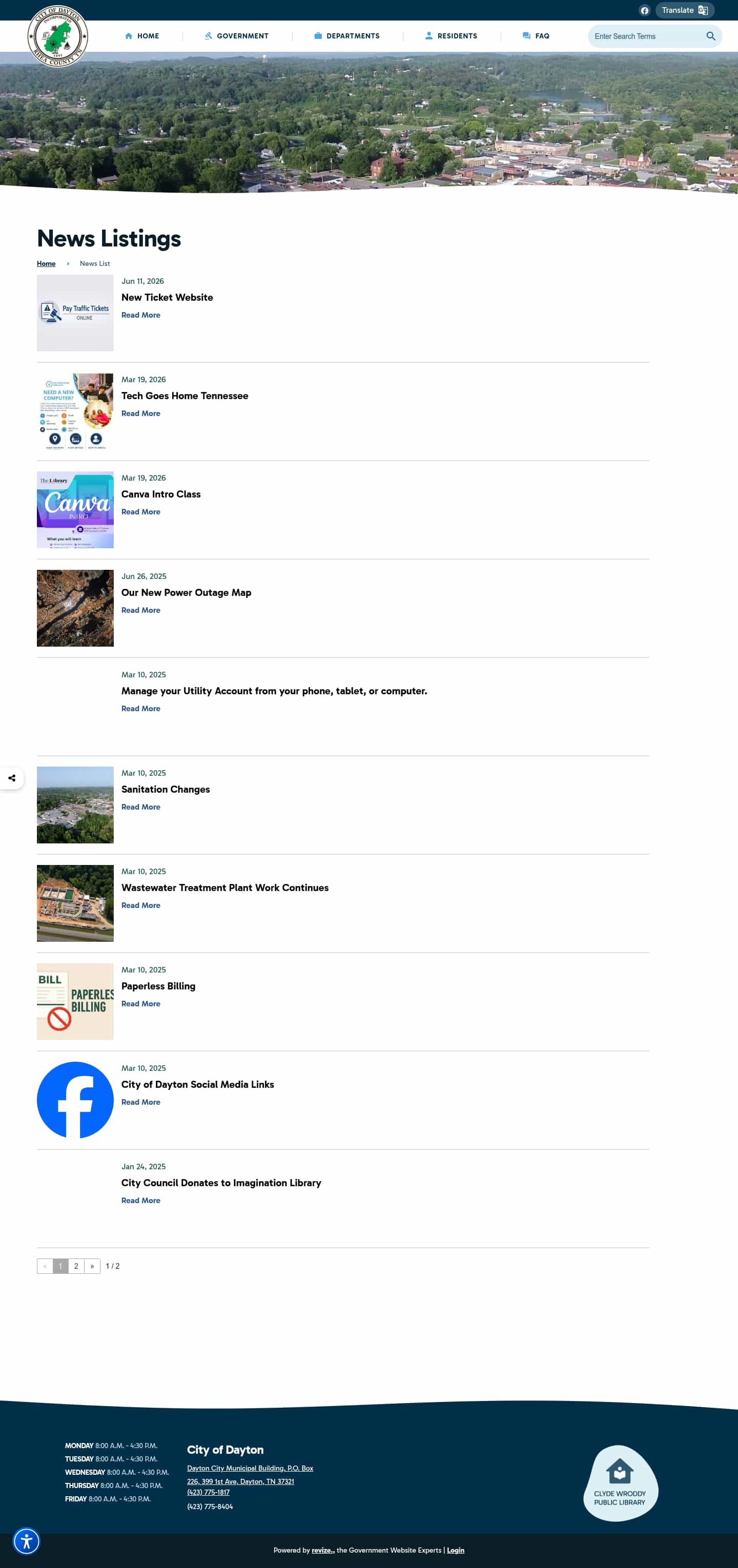Viewport: 738px width, 1568px height.
Task: Go to the Home menu item
Action: click(x=142, y=36)
